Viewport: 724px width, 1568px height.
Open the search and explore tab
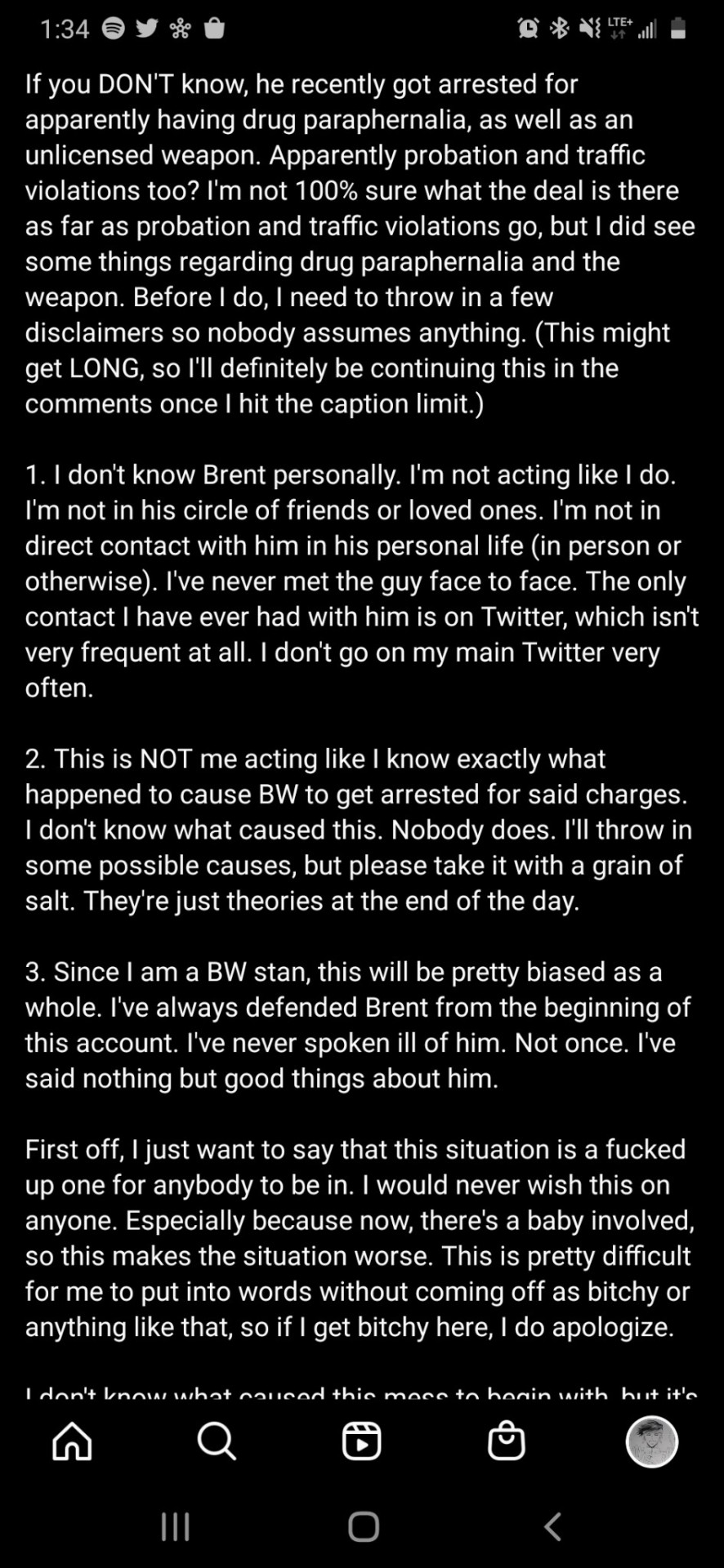(x=217, y=1442)
